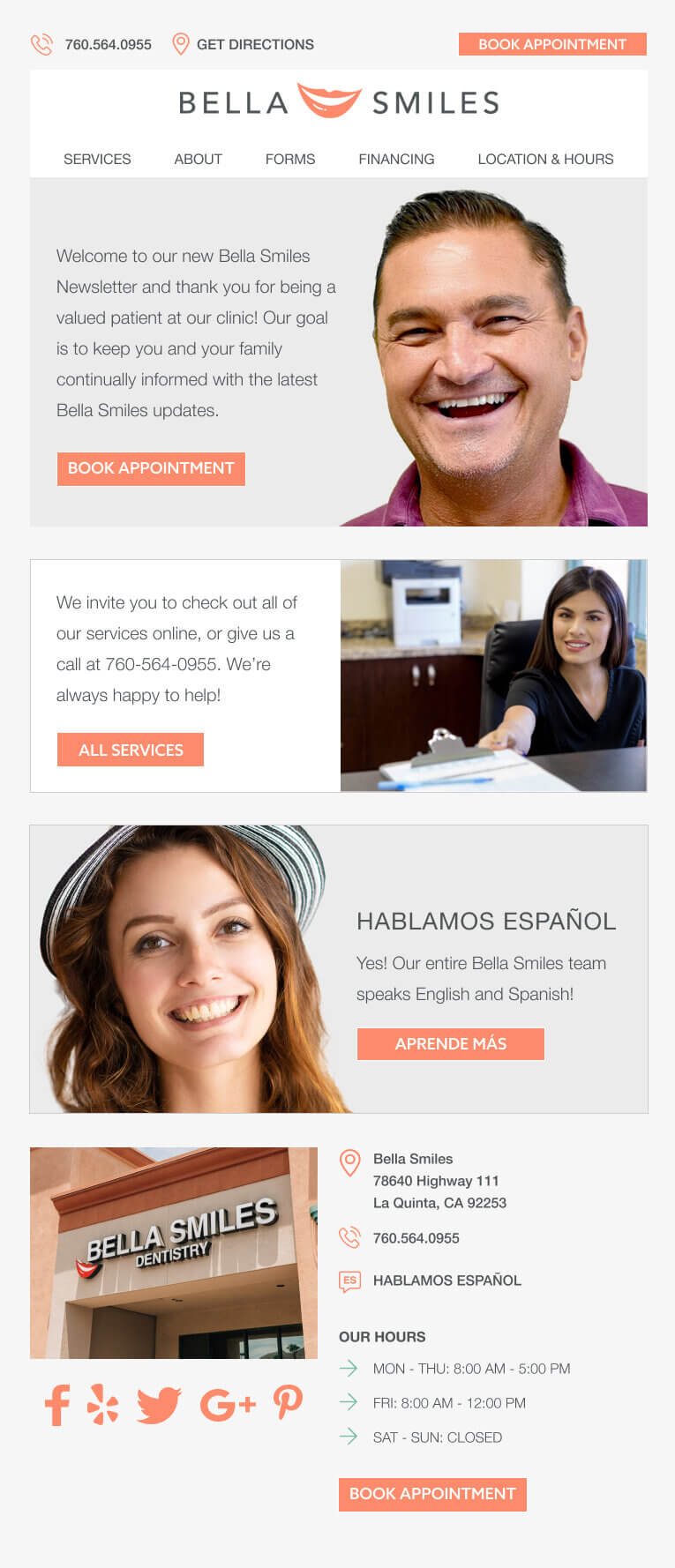Image resolution: width=675 pixels, height=1568 pixels.
Task: Visit the Twitter profile
Action: point(159,1405)
